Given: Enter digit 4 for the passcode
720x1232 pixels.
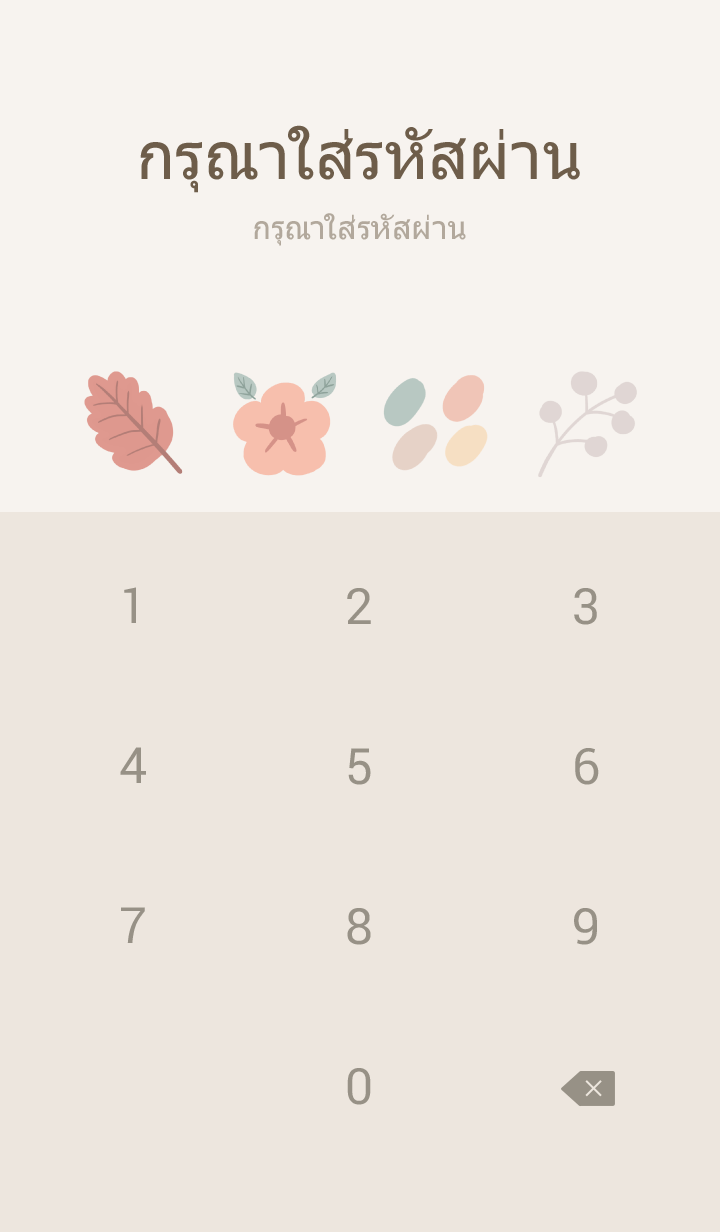Looking at the screenshot, I should [132, 767].
